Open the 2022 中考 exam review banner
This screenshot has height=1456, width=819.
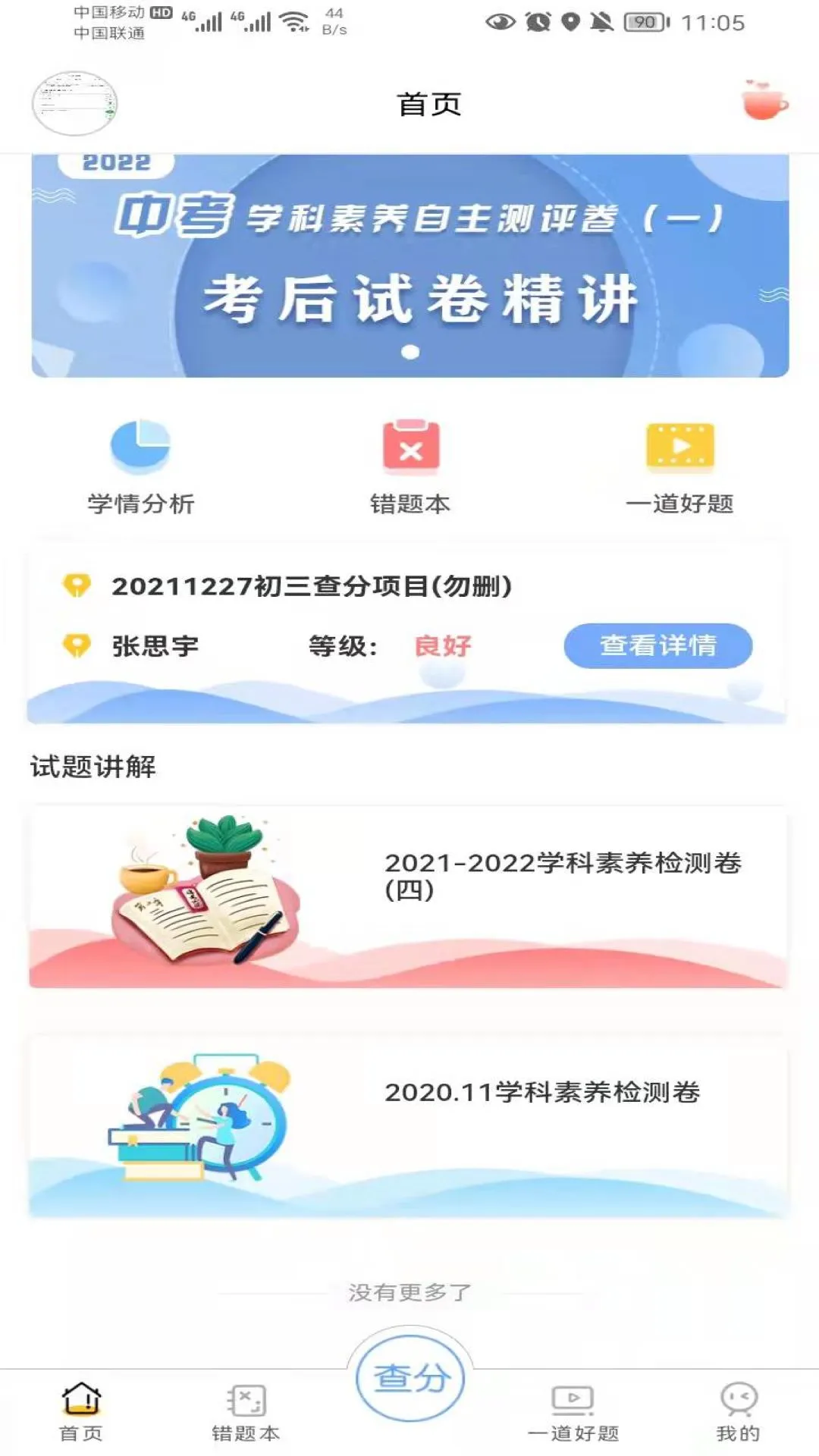pyautogui.click(x=409, y=265)
